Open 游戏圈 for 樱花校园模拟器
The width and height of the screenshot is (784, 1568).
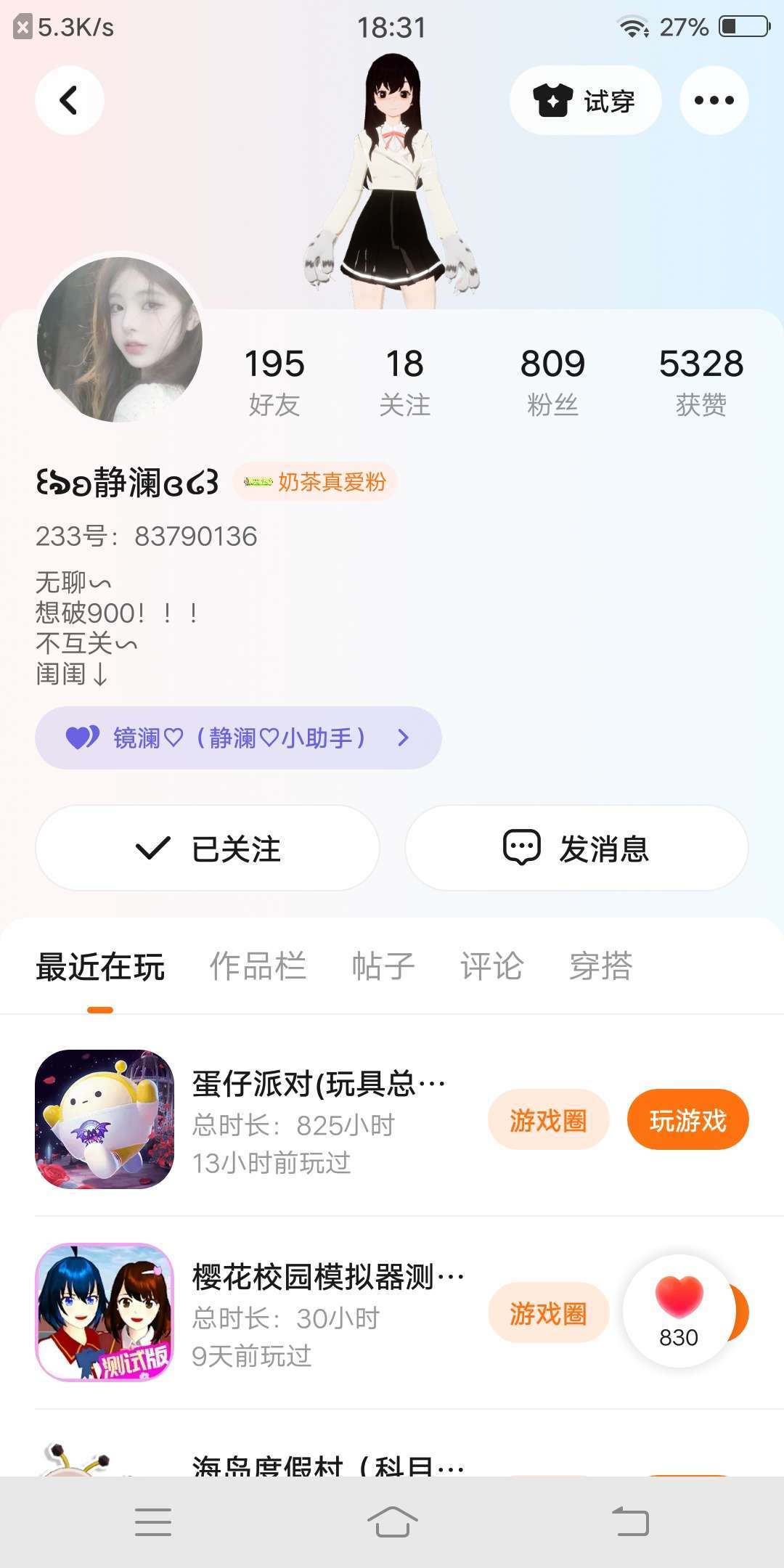[548, 1313]
